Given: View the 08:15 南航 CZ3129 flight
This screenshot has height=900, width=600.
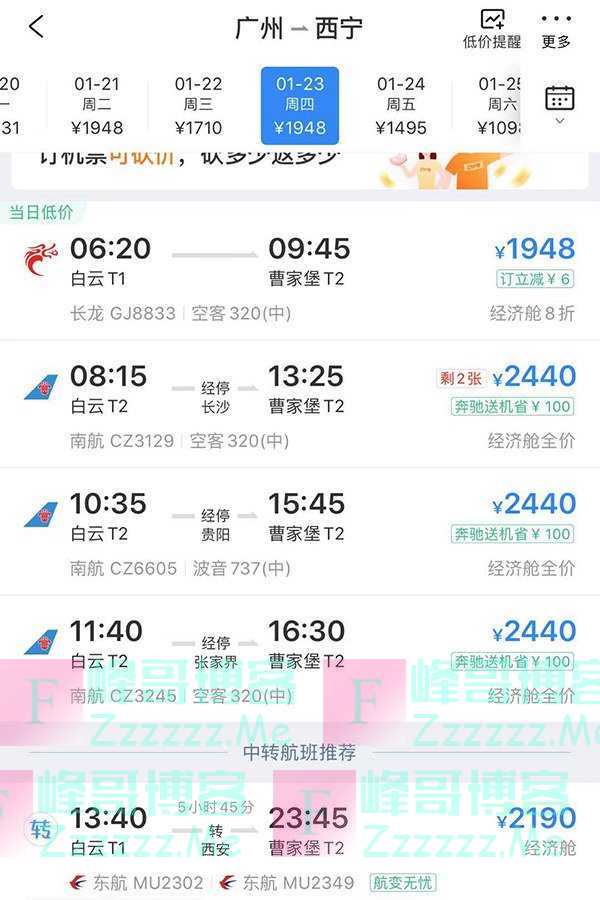Looking at the screenshot, I should [300, 404].
